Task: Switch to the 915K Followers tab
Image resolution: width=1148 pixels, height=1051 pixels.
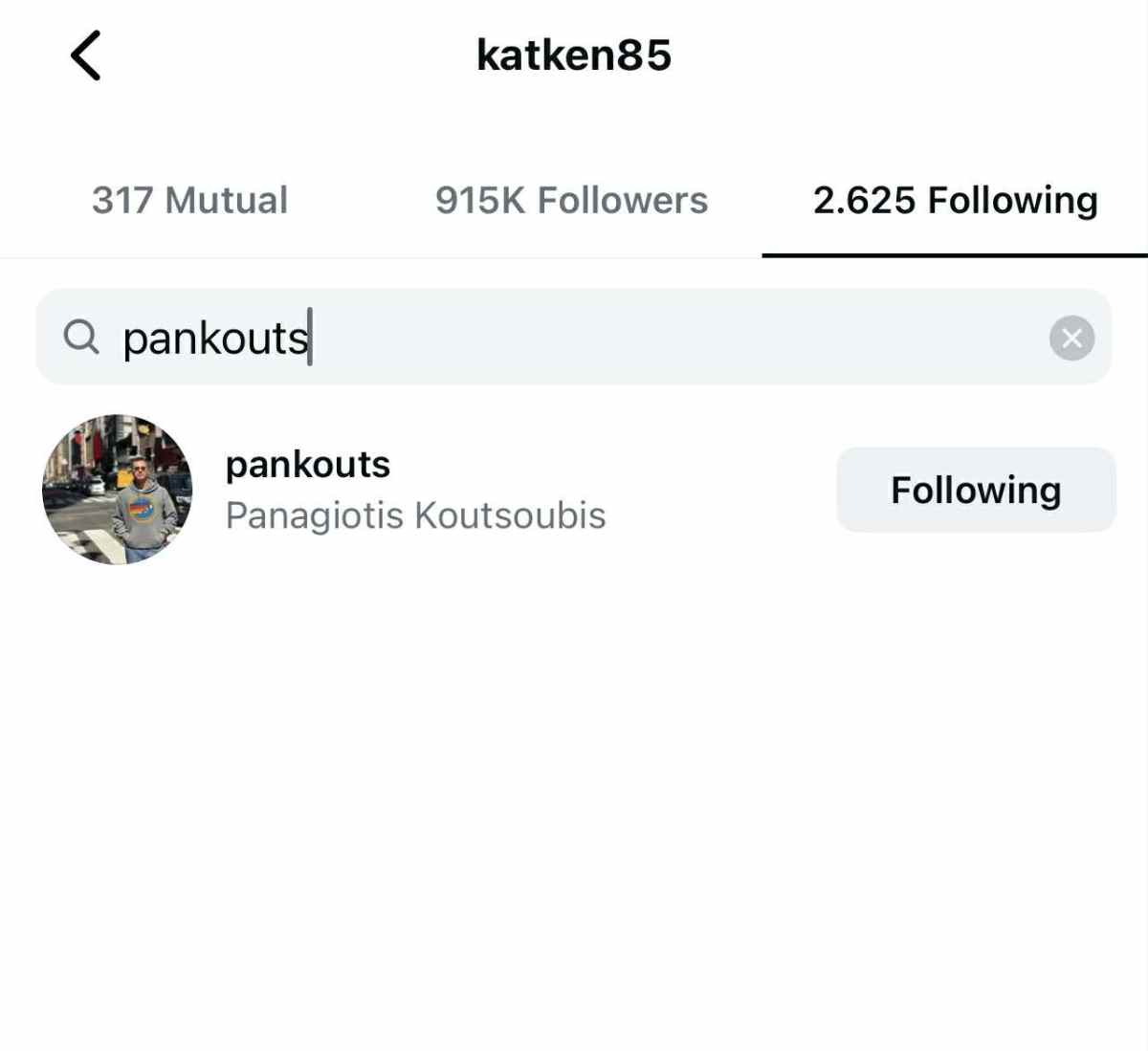Action: click(571, 201)
